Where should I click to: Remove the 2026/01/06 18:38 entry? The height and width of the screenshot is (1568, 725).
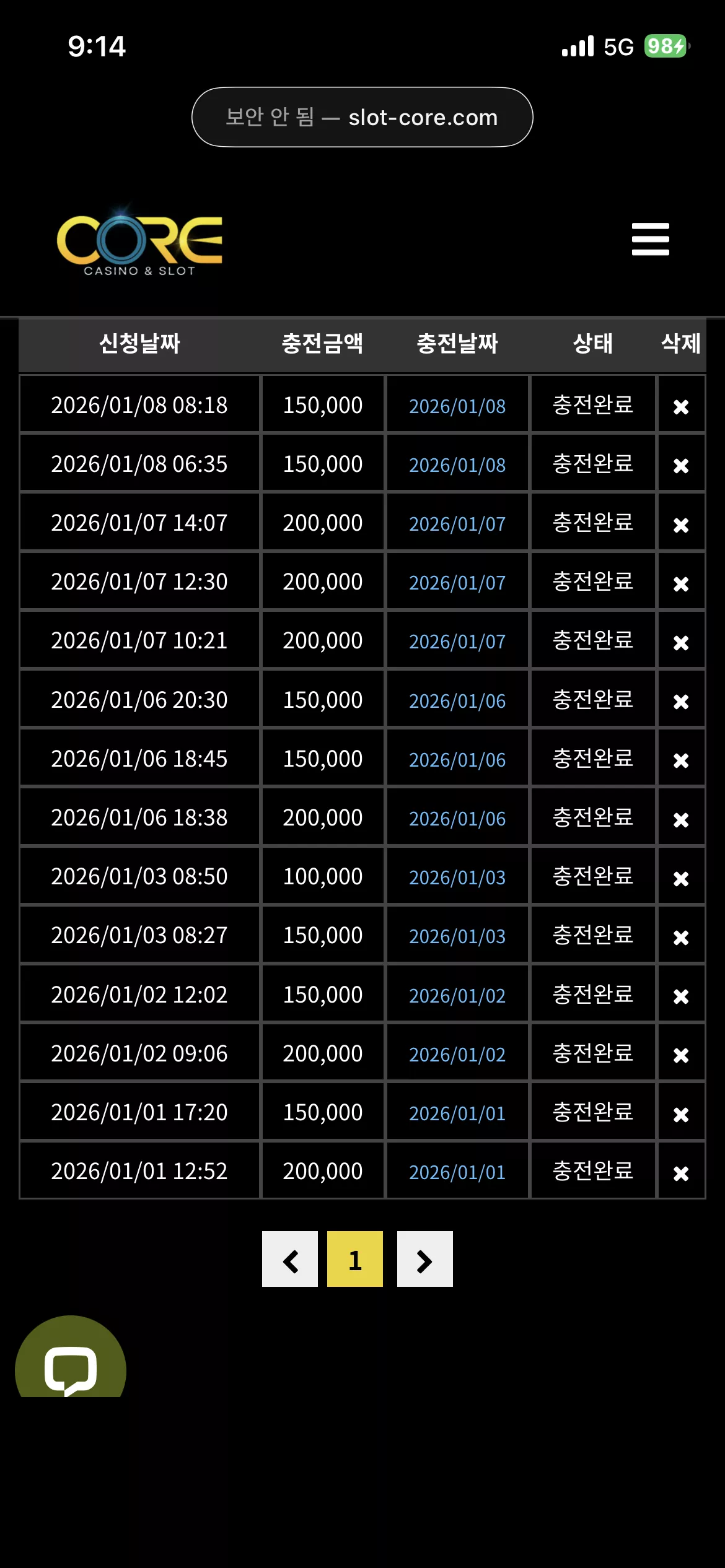click(681, 820)
